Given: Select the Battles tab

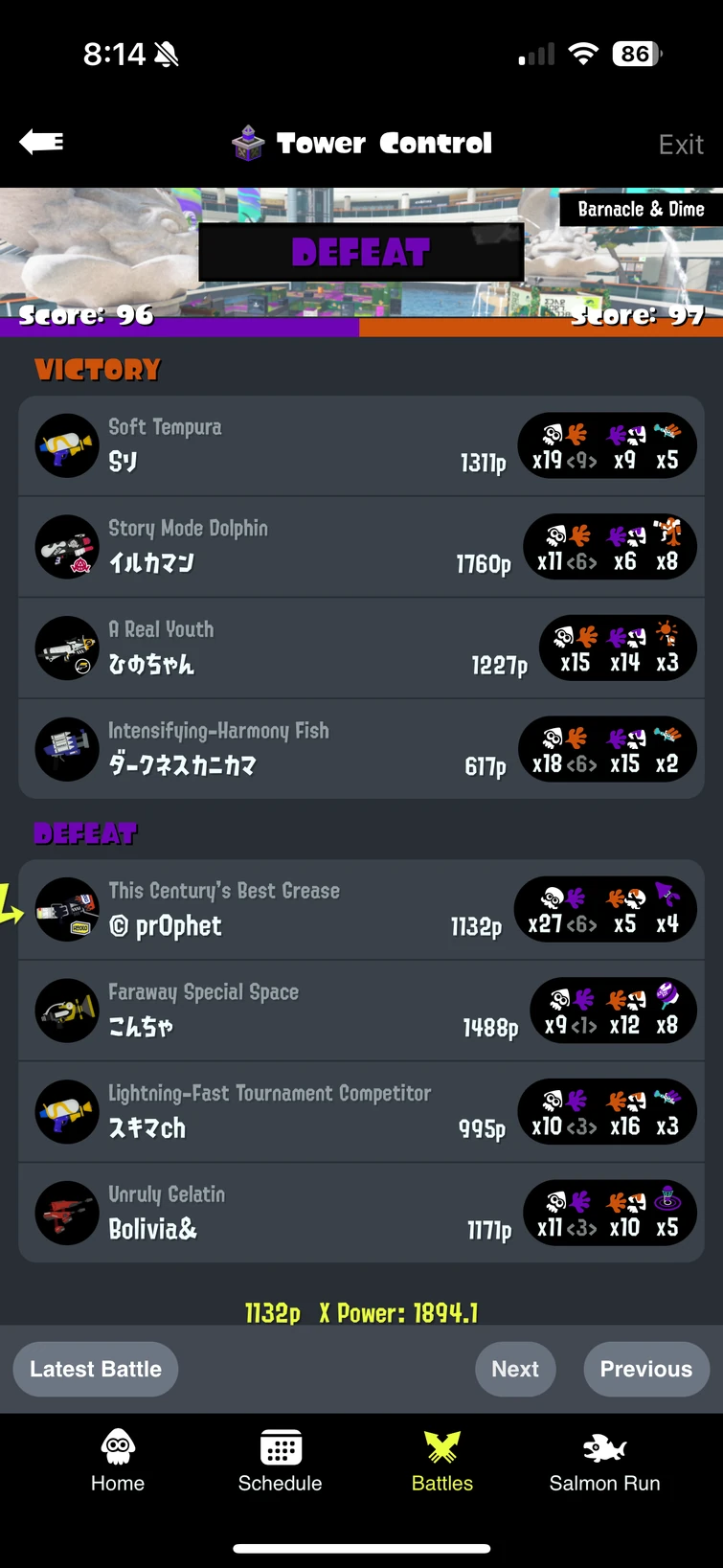Looking at the screenshot, I should click(x=441, y=1461).
